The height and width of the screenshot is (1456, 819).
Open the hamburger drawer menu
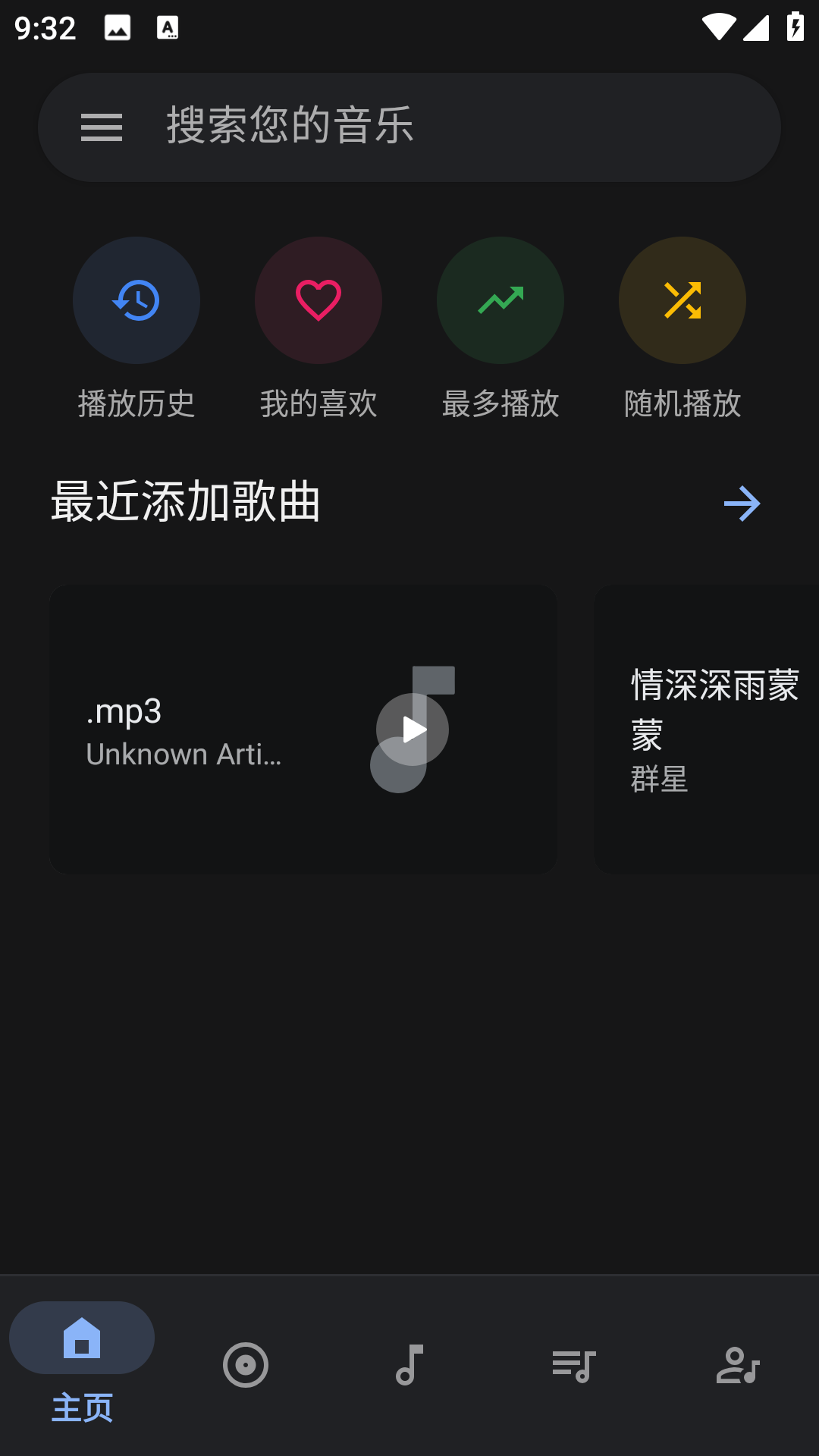[x=102, y=127]
